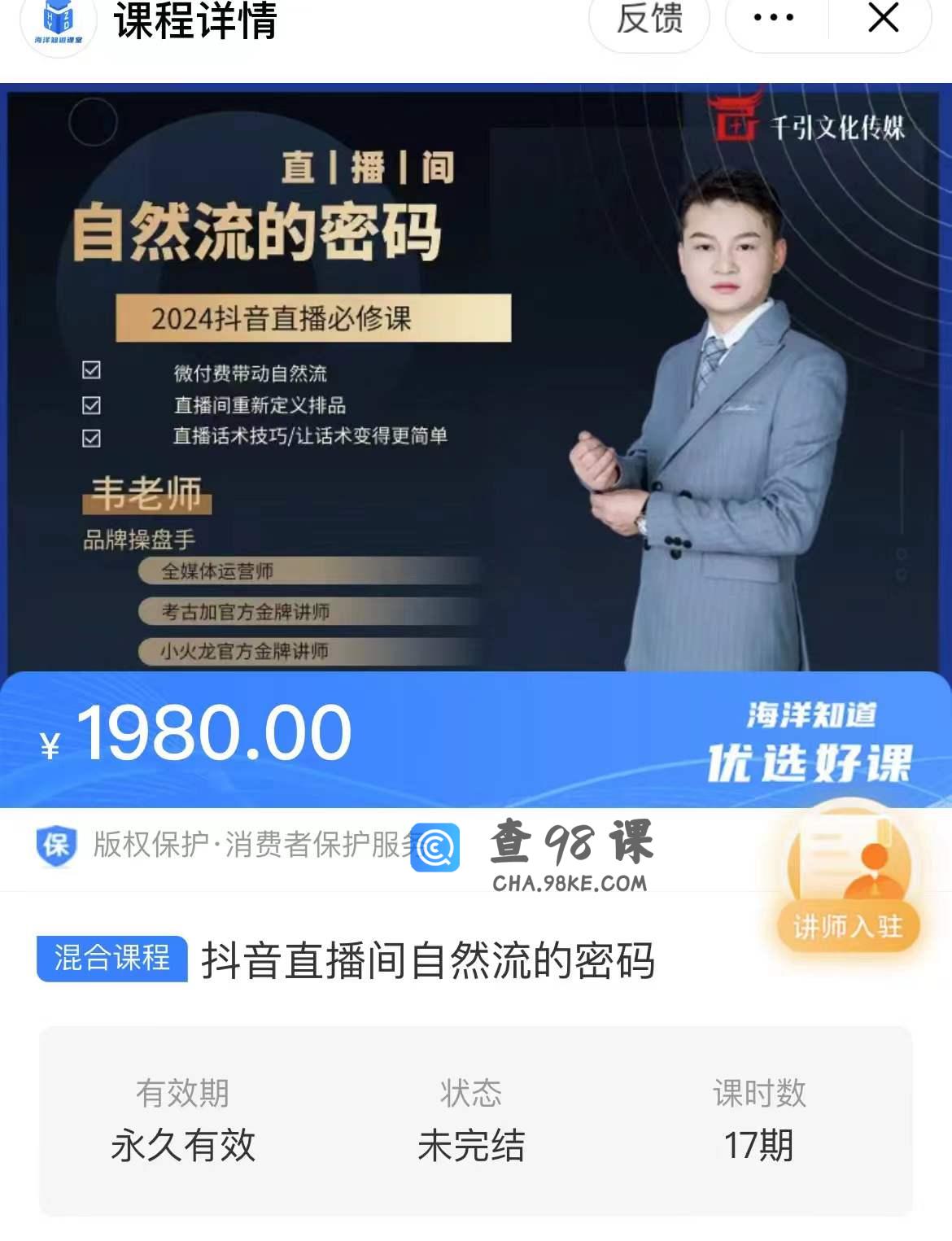952x1241 pixels.
Task: Tap the 反馈 feedback button
Action: coord(648,18)
